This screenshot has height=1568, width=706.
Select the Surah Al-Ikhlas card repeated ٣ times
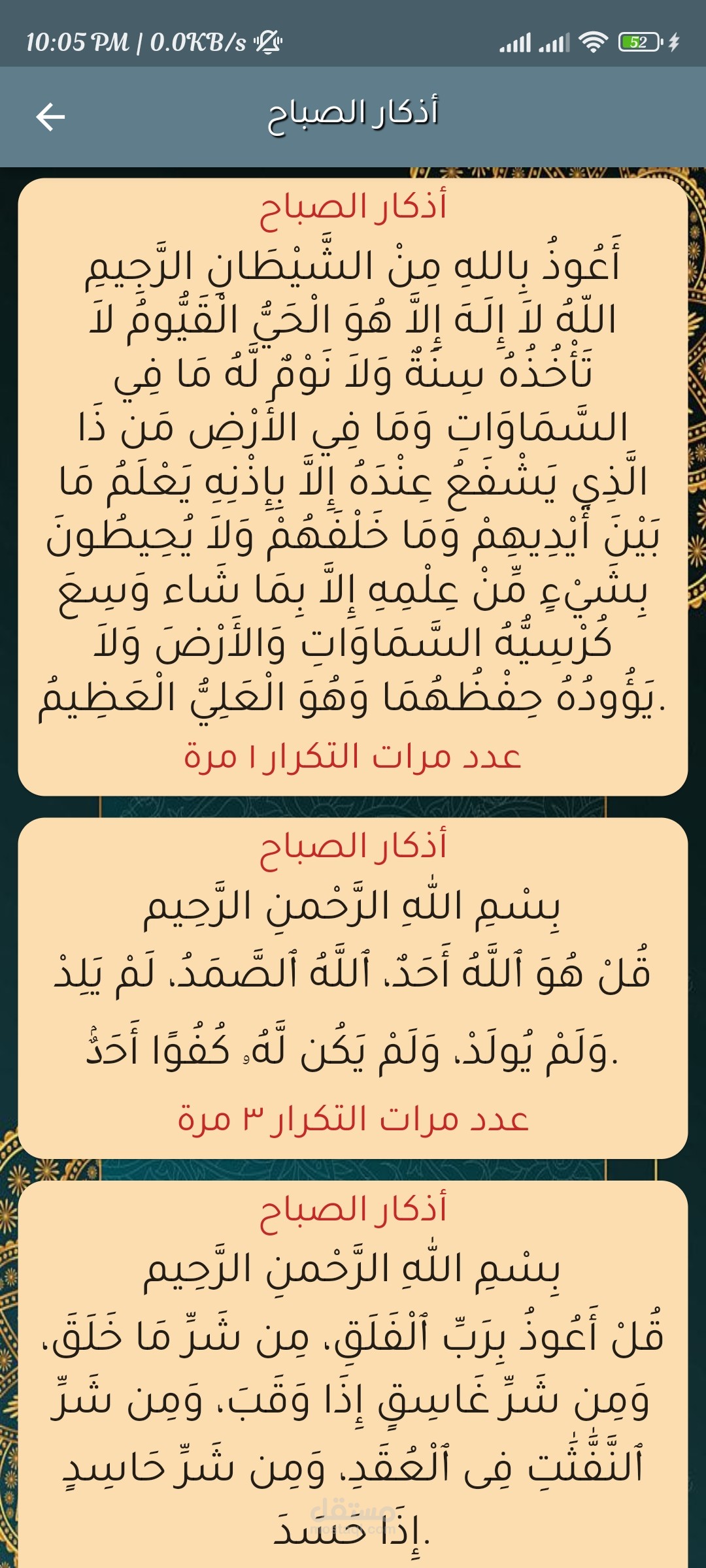click(x=353, y=988)
